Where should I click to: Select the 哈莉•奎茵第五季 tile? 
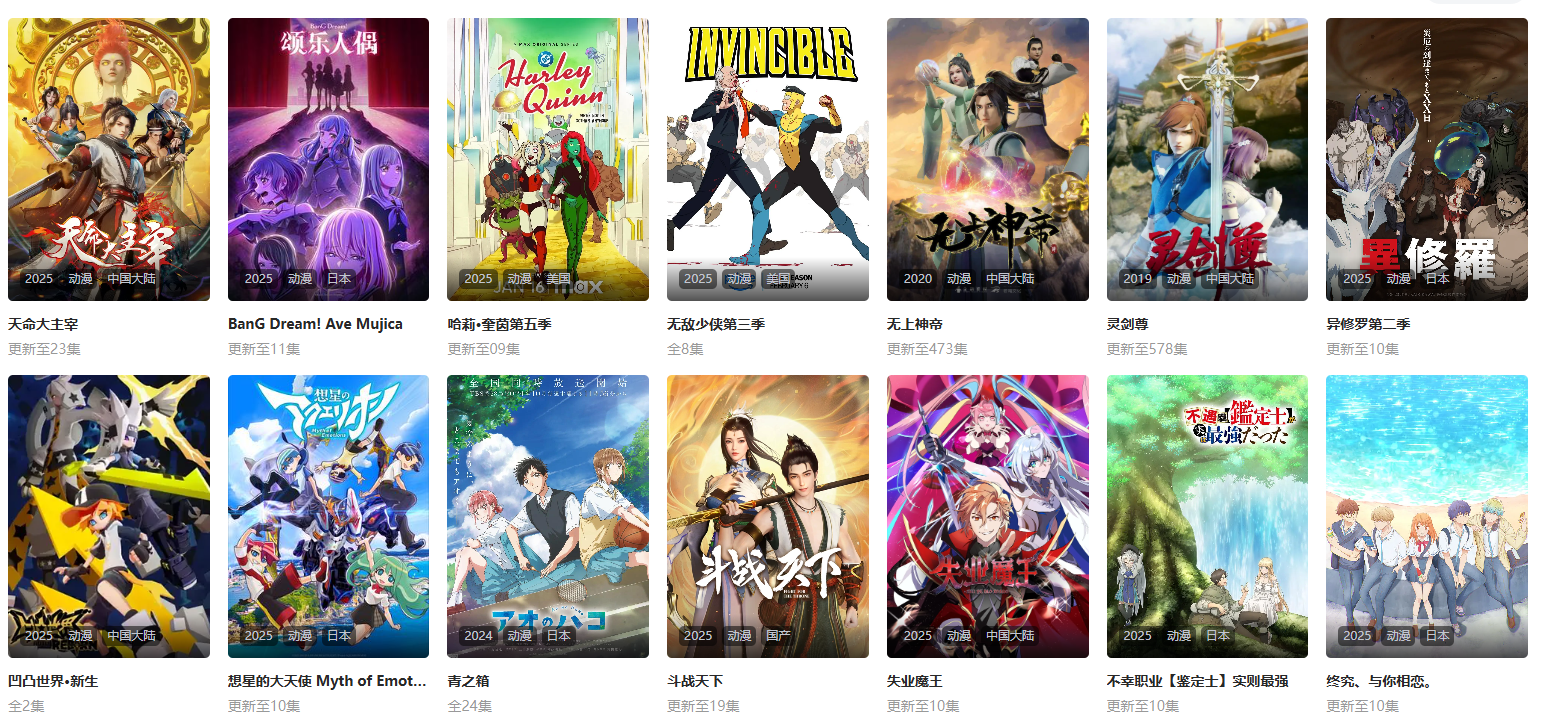[x=548, y=160]
